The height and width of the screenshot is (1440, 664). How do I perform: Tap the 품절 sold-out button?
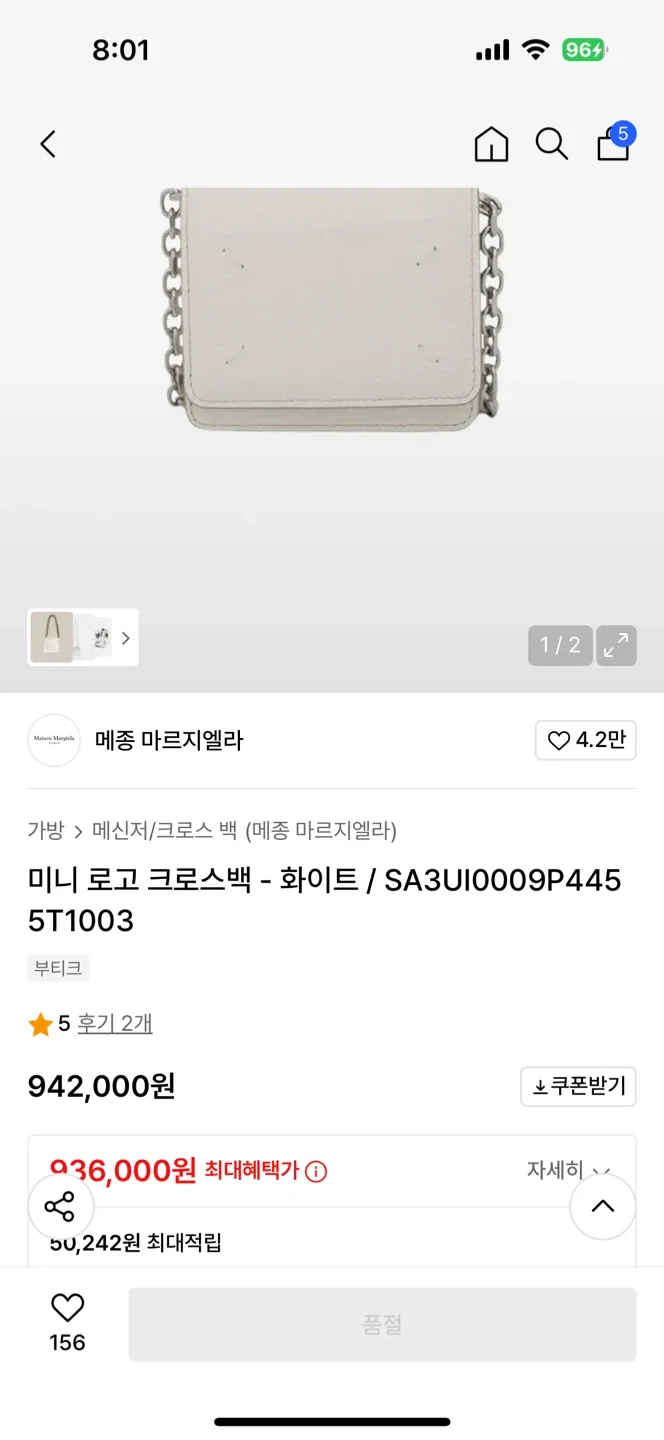click(382, 1325)
